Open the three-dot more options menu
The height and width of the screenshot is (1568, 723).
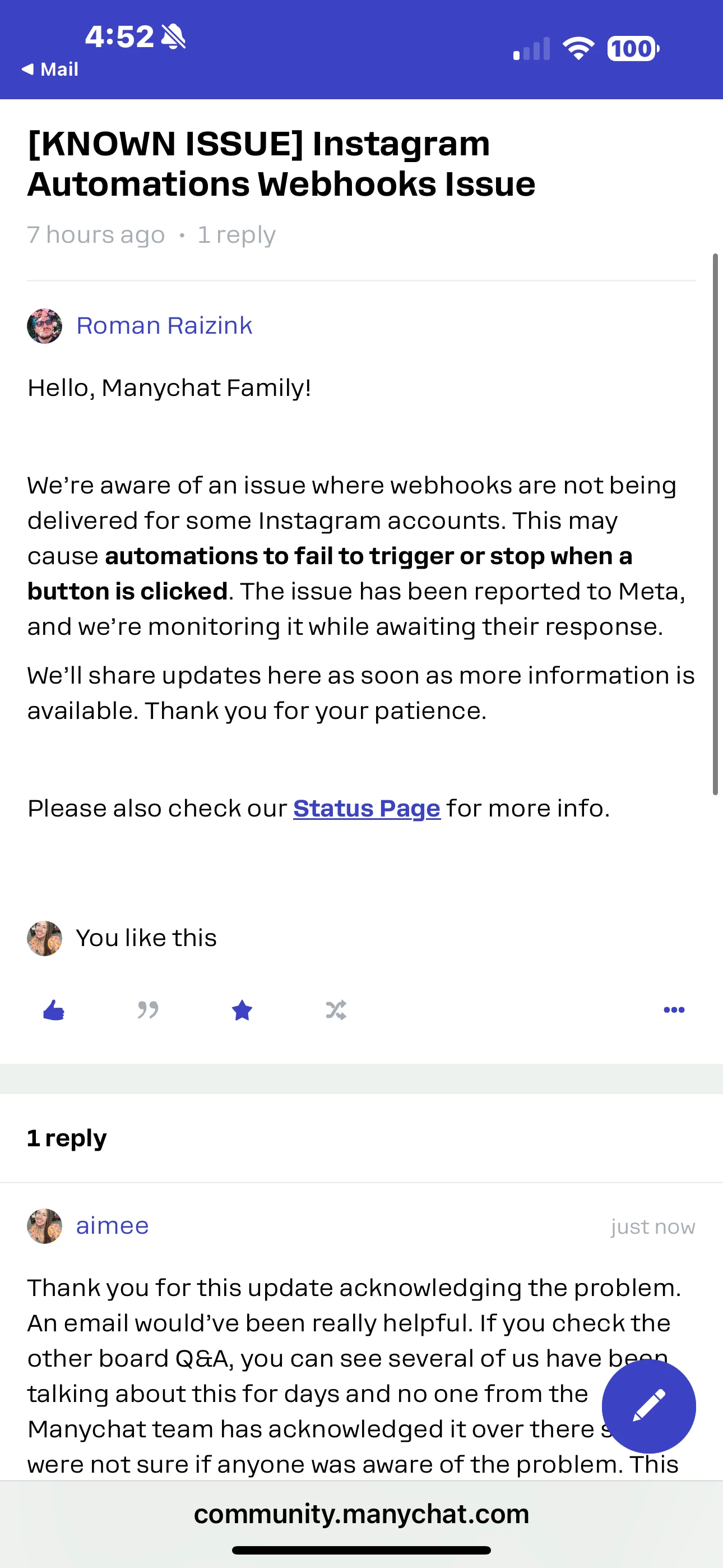(x=674, y=1011)
